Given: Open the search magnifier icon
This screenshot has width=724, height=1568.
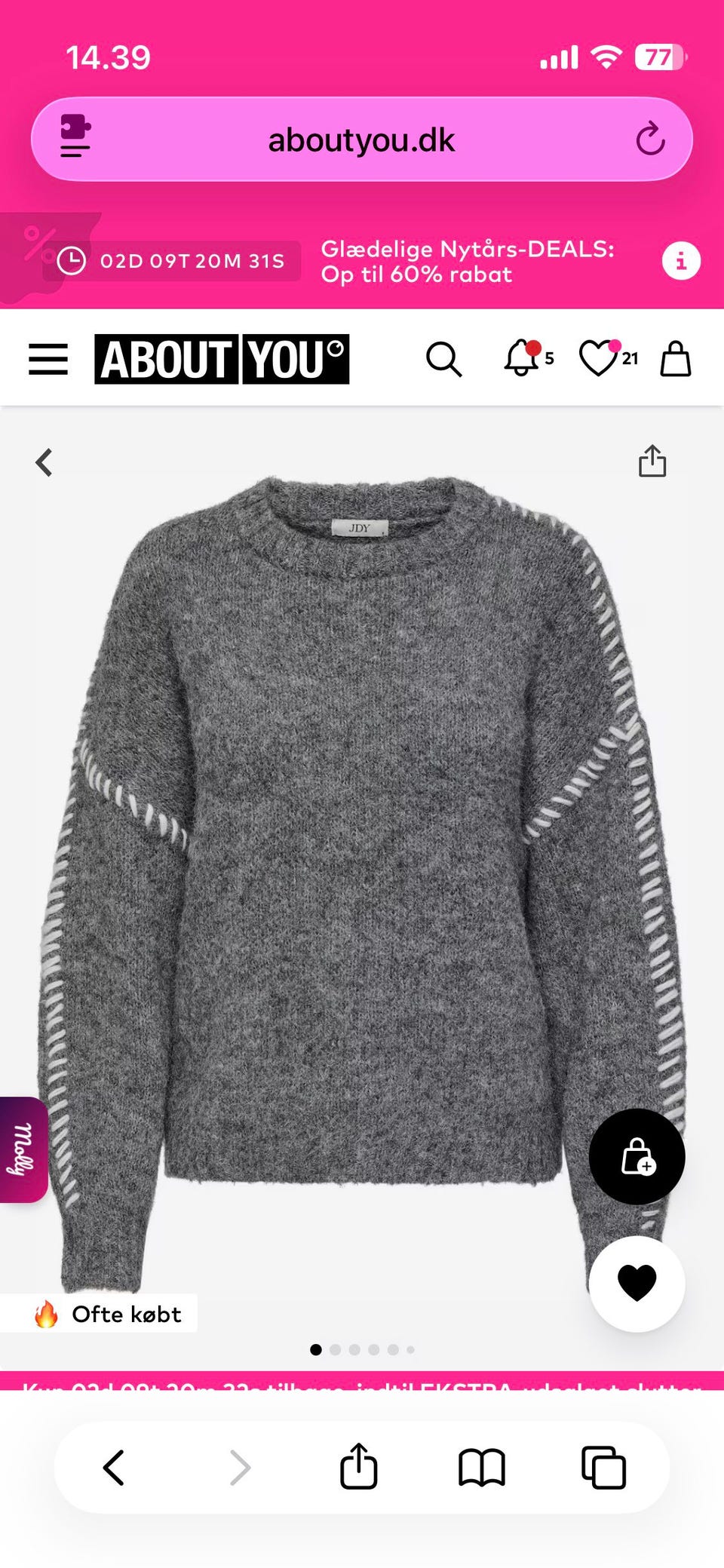Looking at the screenshot, I should [443, 359].
